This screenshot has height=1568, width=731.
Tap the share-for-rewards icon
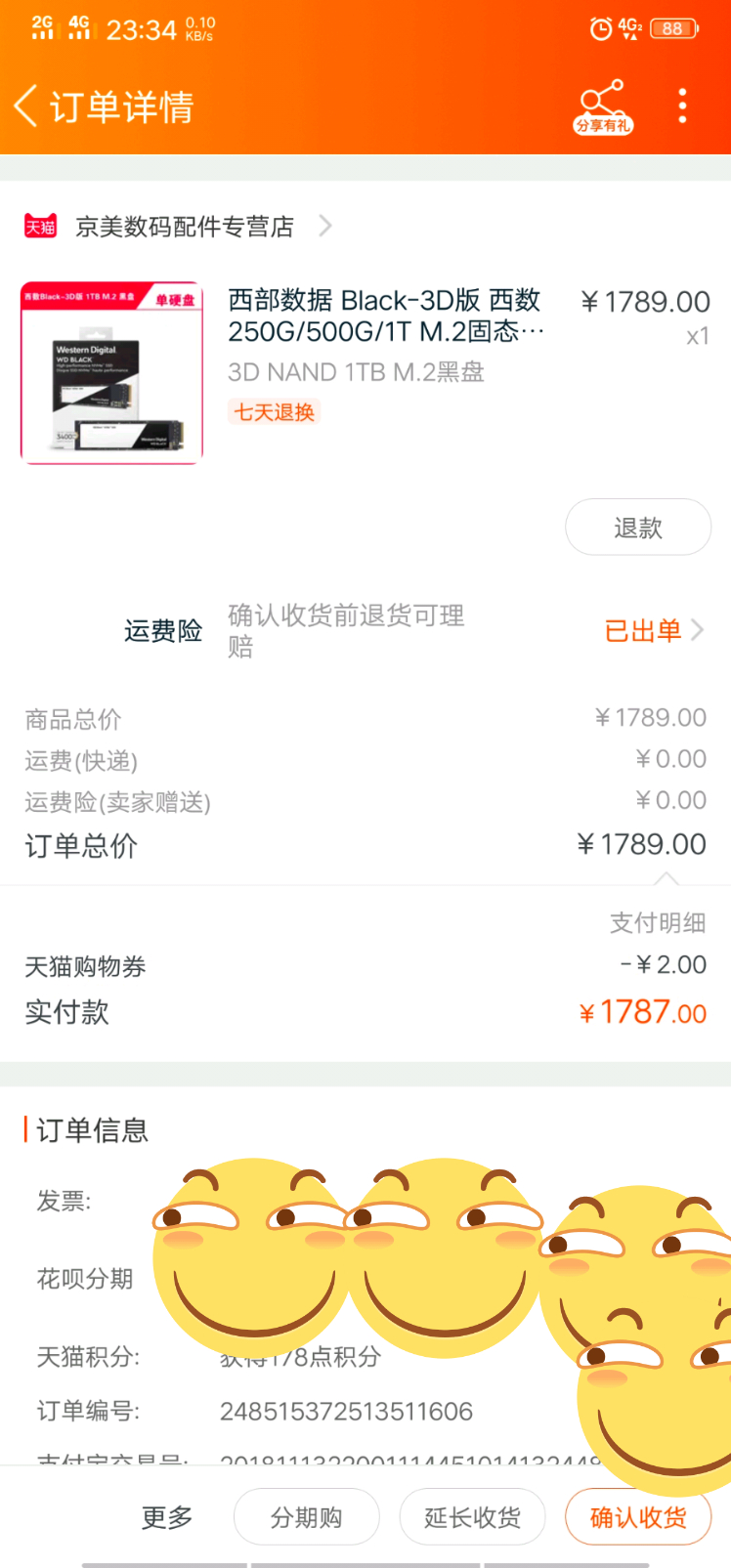coord(602,106)
